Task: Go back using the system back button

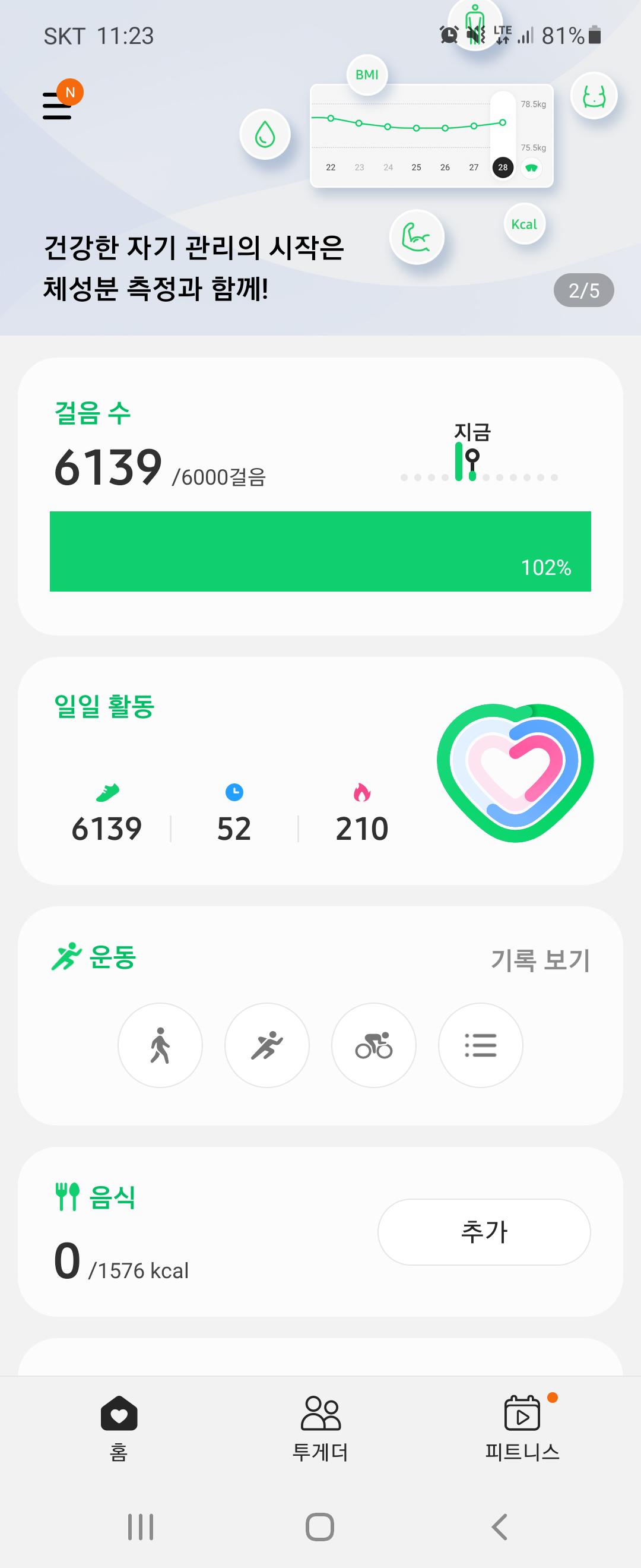Action: click(500, 1526)
